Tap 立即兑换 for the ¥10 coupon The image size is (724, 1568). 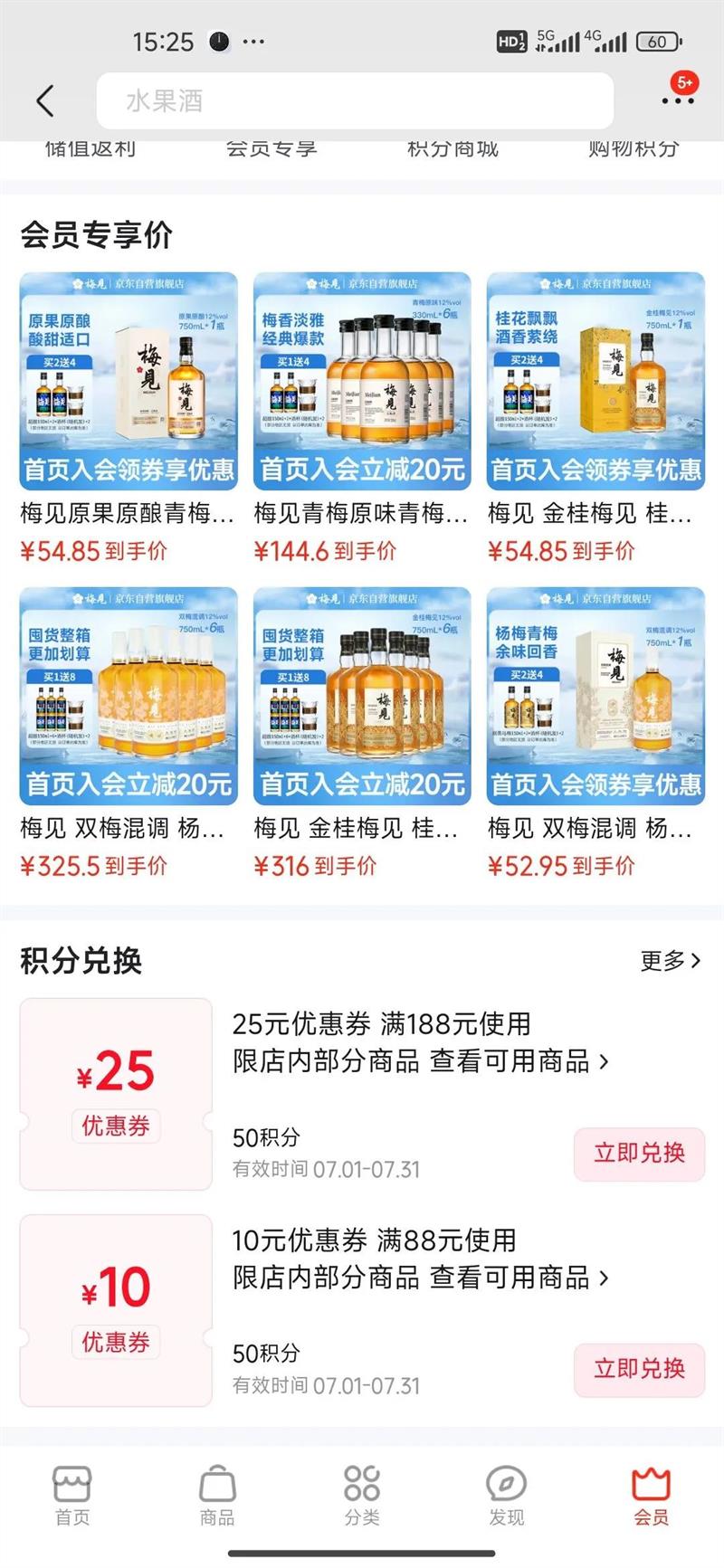(639, 1370)
